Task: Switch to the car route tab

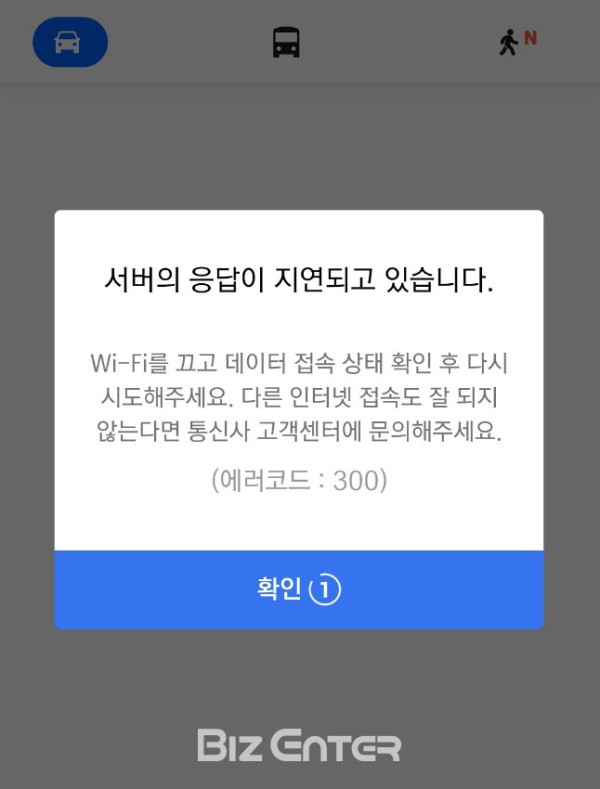Action: pos(70,43)
